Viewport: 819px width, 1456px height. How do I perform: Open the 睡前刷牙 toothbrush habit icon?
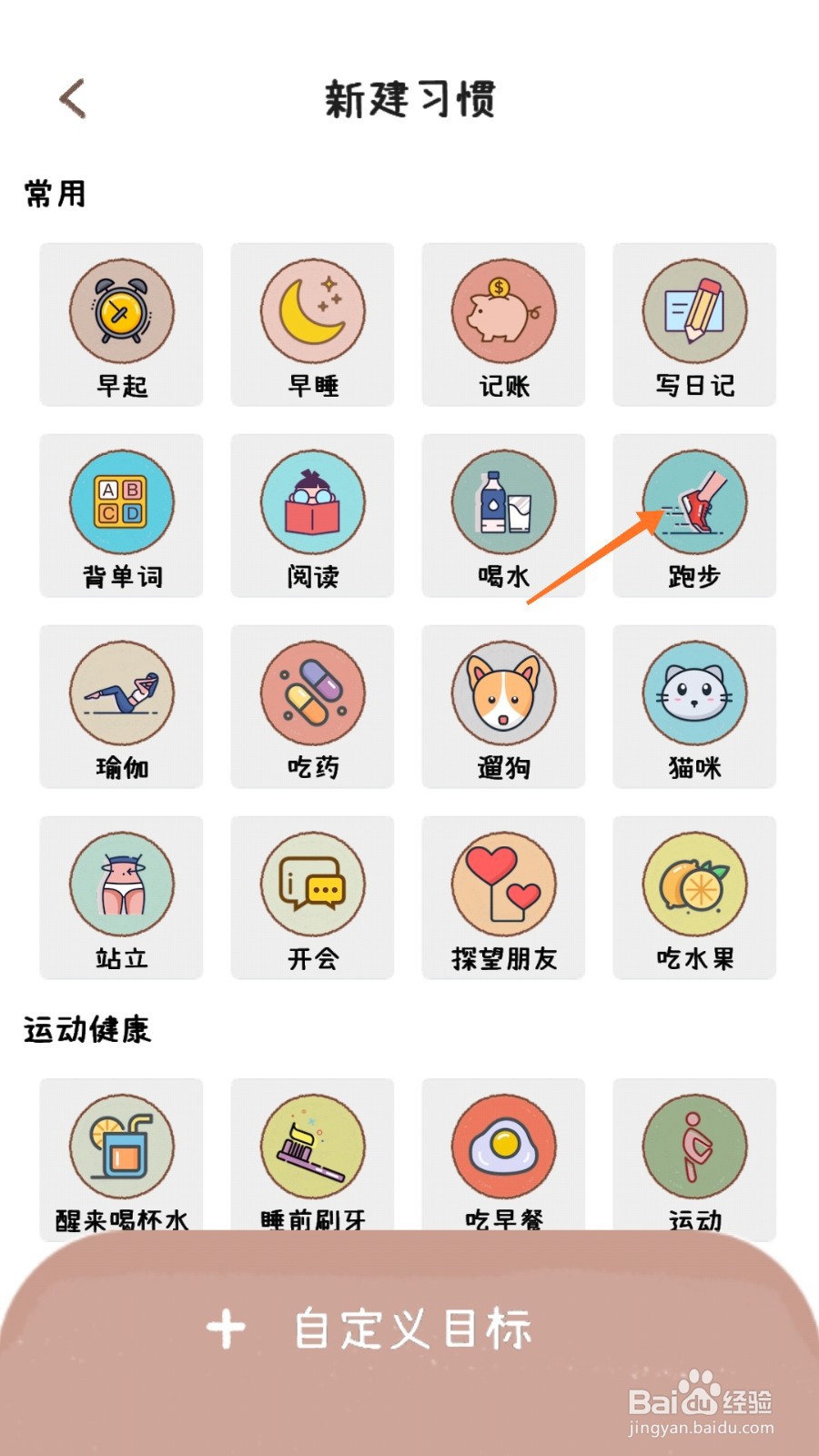point(312,1148)
